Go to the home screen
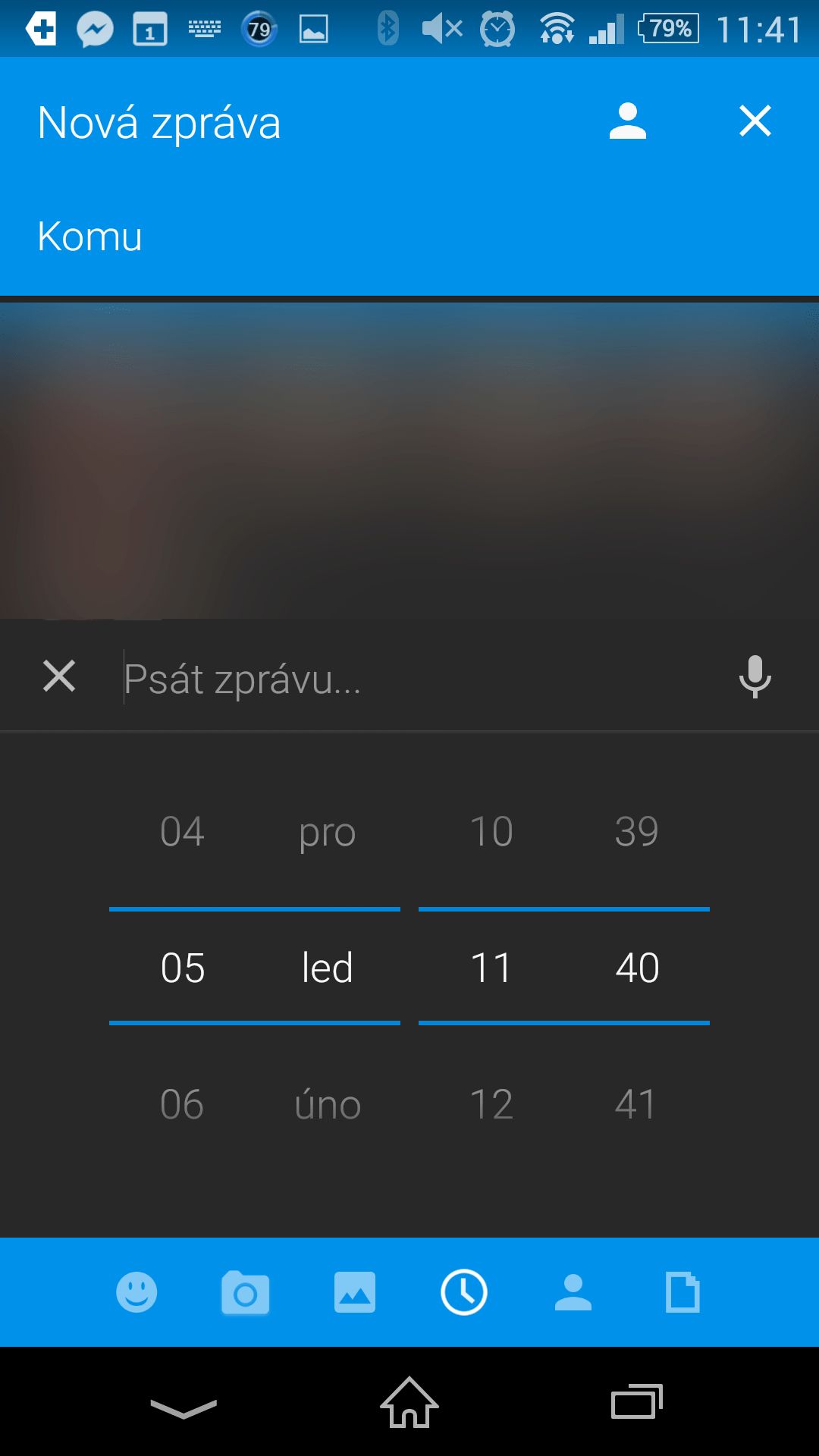 409,1402
